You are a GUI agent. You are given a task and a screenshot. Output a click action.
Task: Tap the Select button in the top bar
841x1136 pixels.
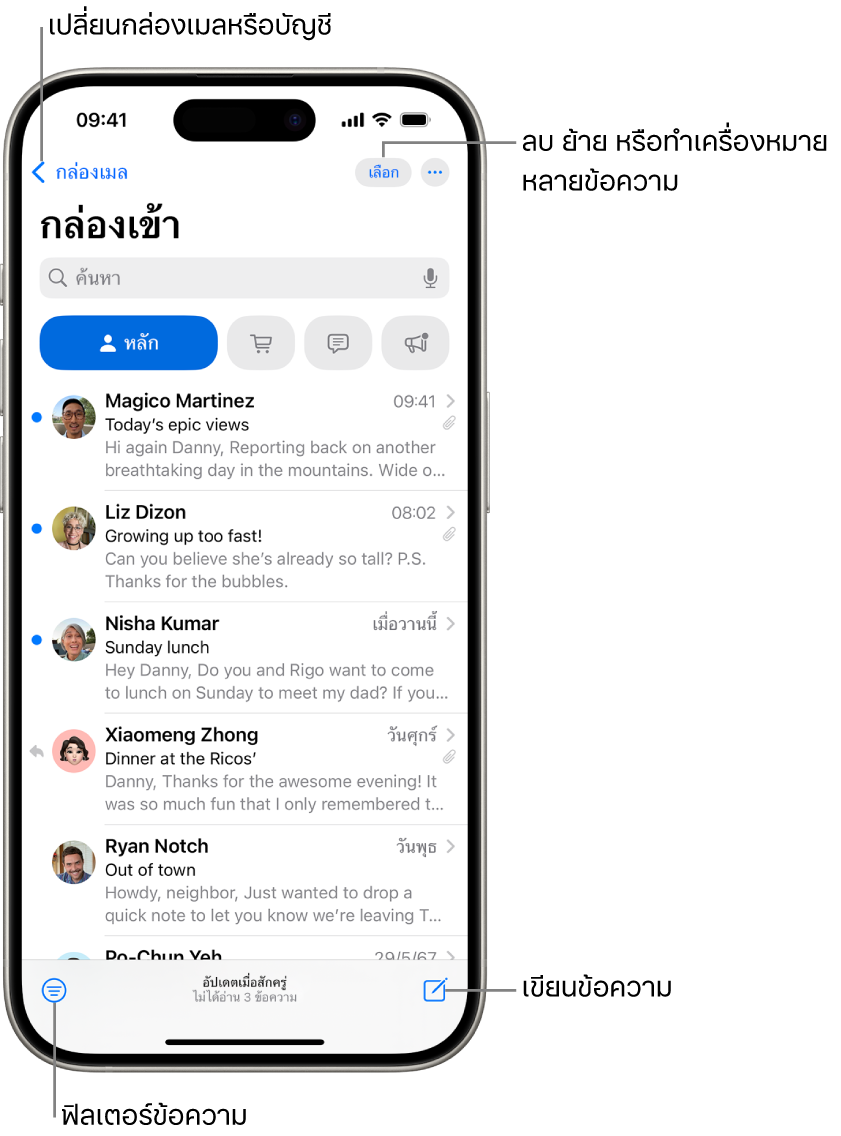tap(383, 172)
